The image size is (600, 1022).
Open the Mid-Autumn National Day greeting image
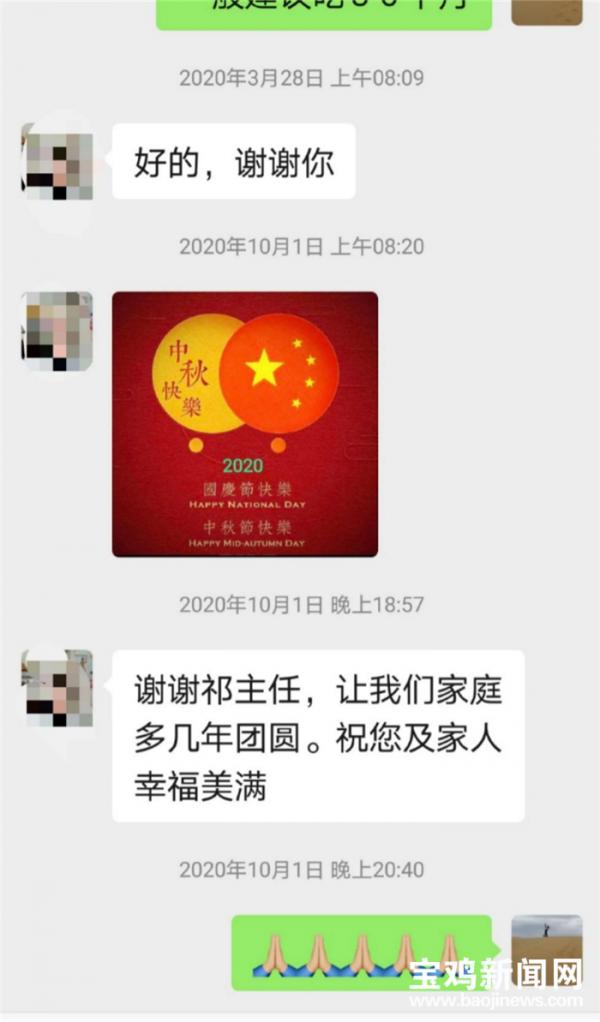coord(245,424)
